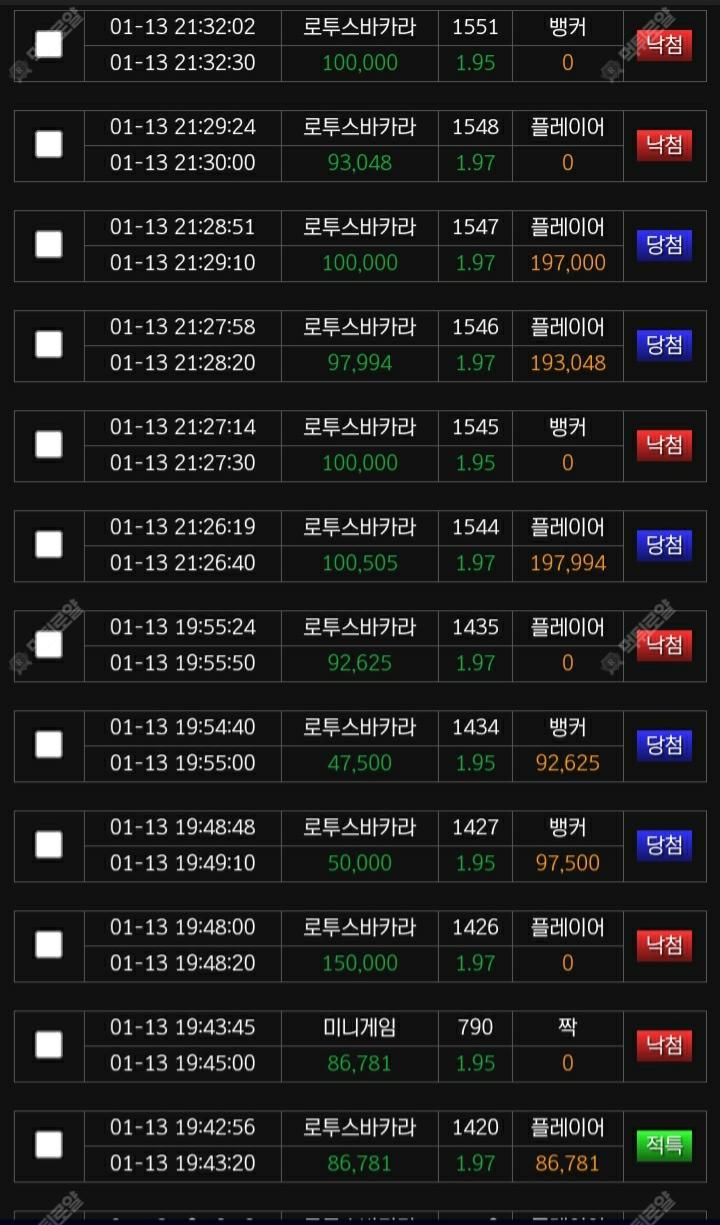
Task: Select checkbox for round 1545 뱅커 bet
Action: click(x=49, y=445)
